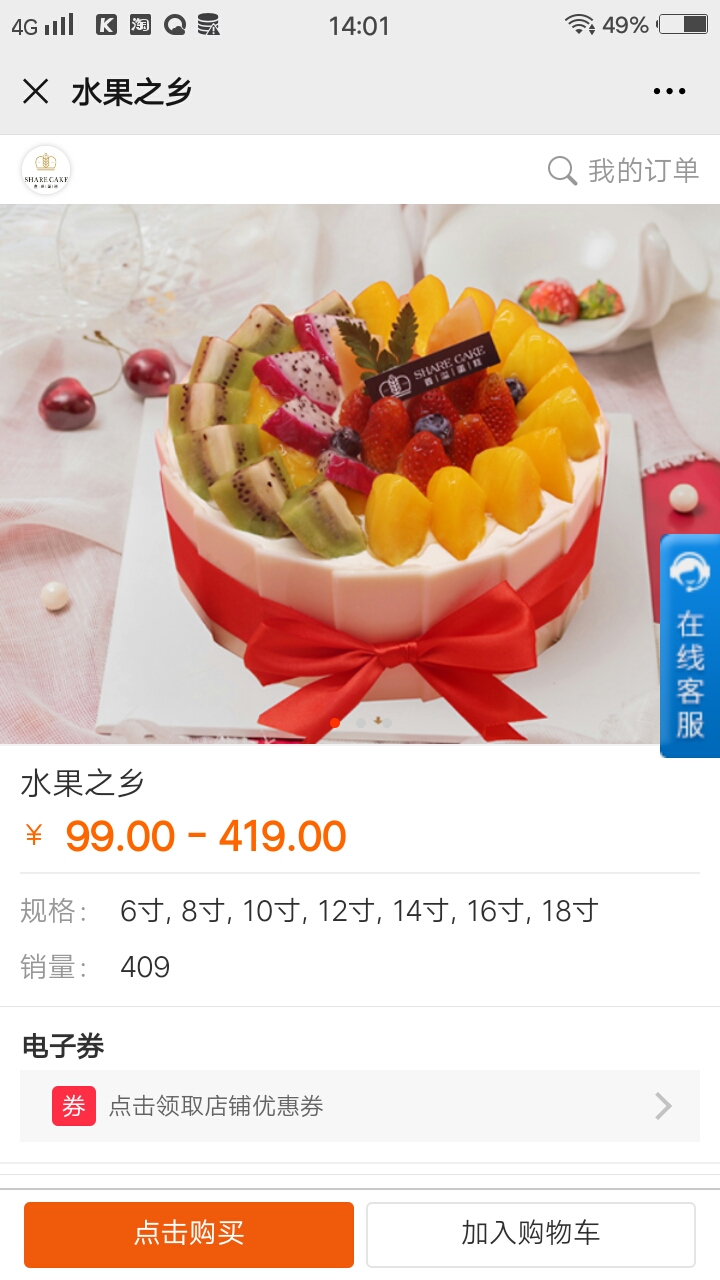The width and height of the screenshot is (720, 1280).
Task: Claim a store coupon via 点击领取店铺优惠券
Action: coord(360,1106)
